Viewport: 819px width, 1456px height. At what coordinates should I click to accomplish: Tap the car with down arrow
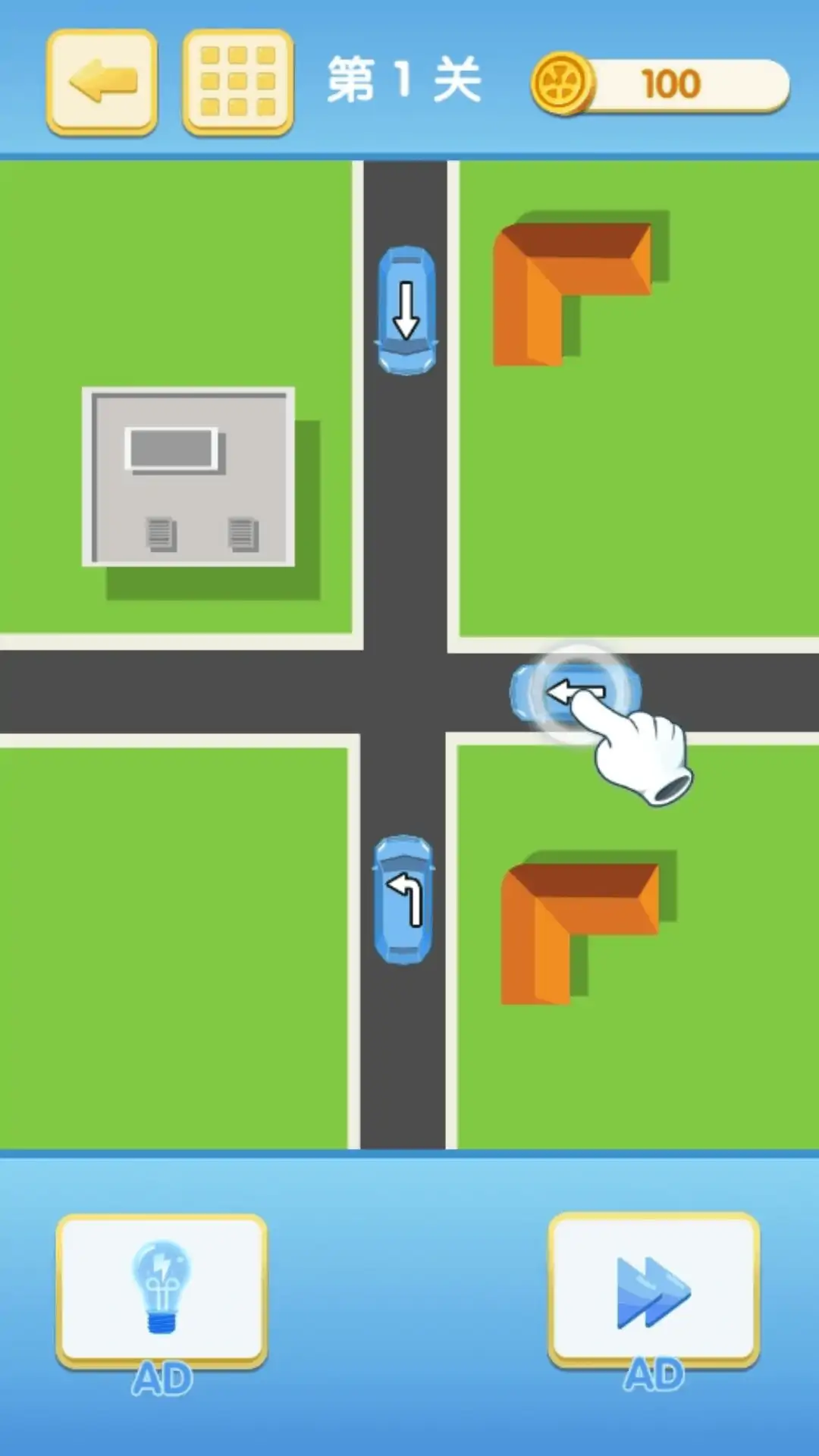tap(406, 309)
